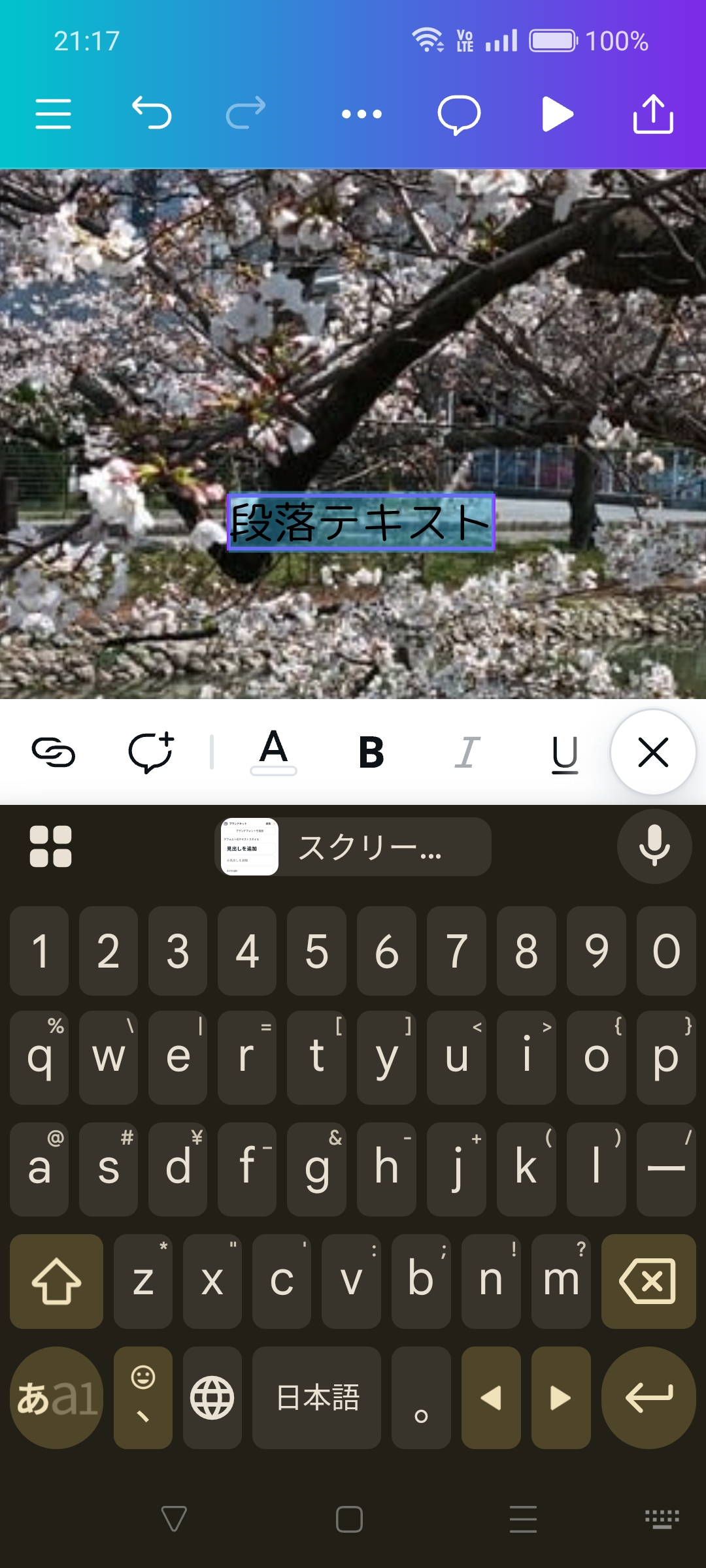Make the text bold
706x1568 pixels.
click(371, 752)
